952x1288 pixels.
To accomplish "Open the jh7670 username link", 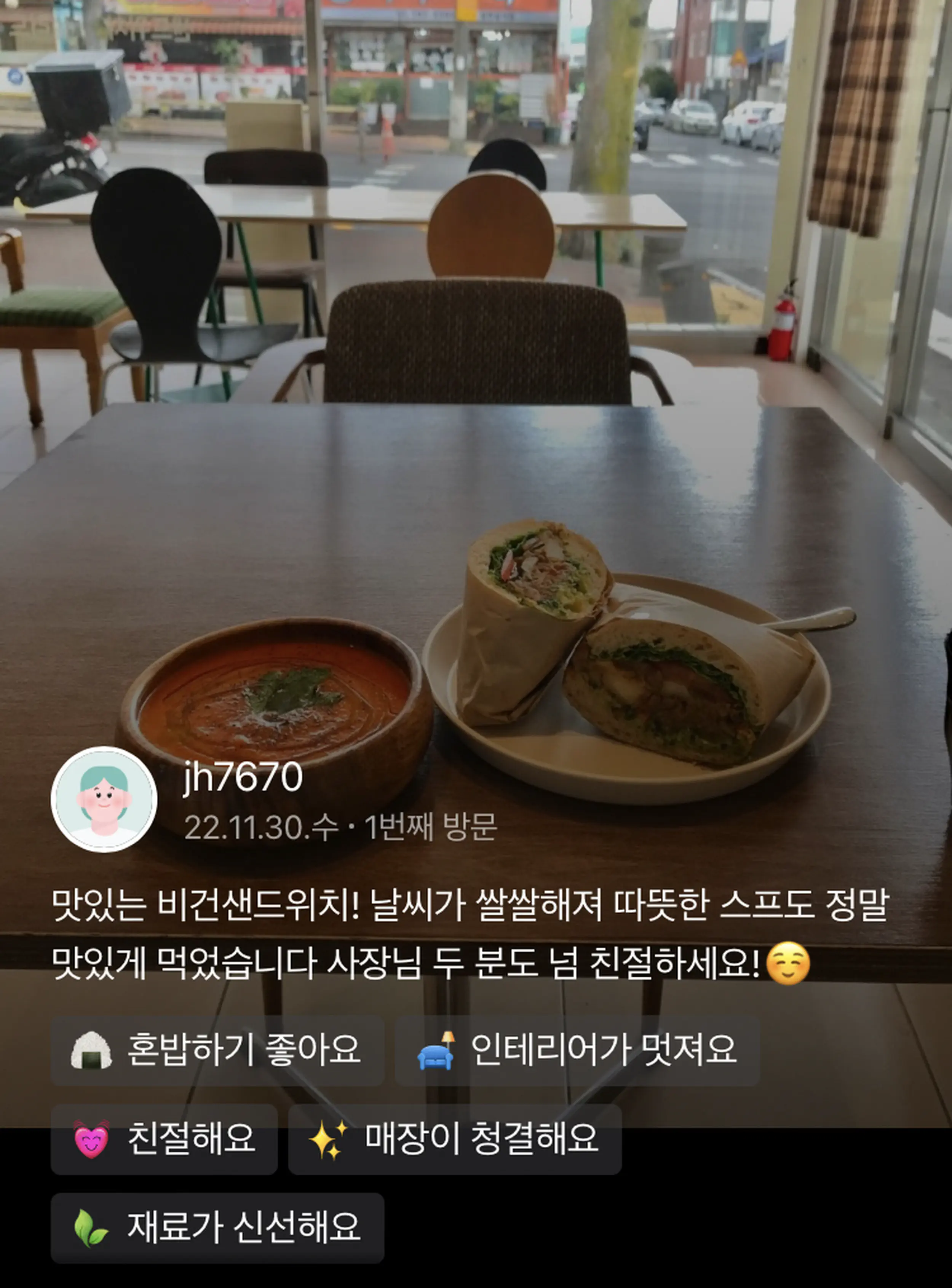I will (x=243, y=777).
